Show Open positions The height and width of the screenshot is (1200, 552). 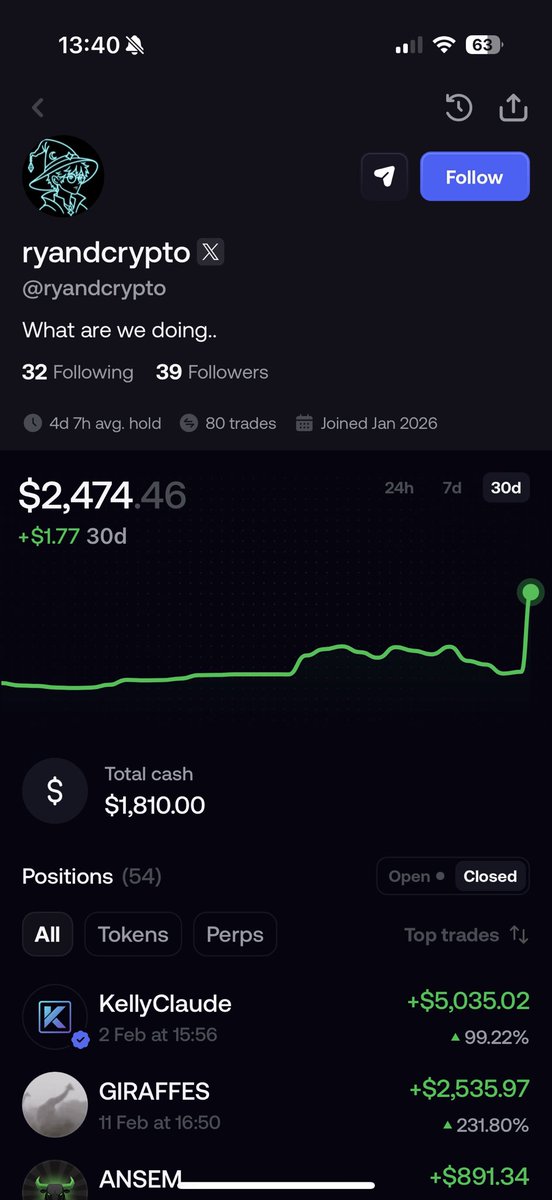tap(416, 876)
